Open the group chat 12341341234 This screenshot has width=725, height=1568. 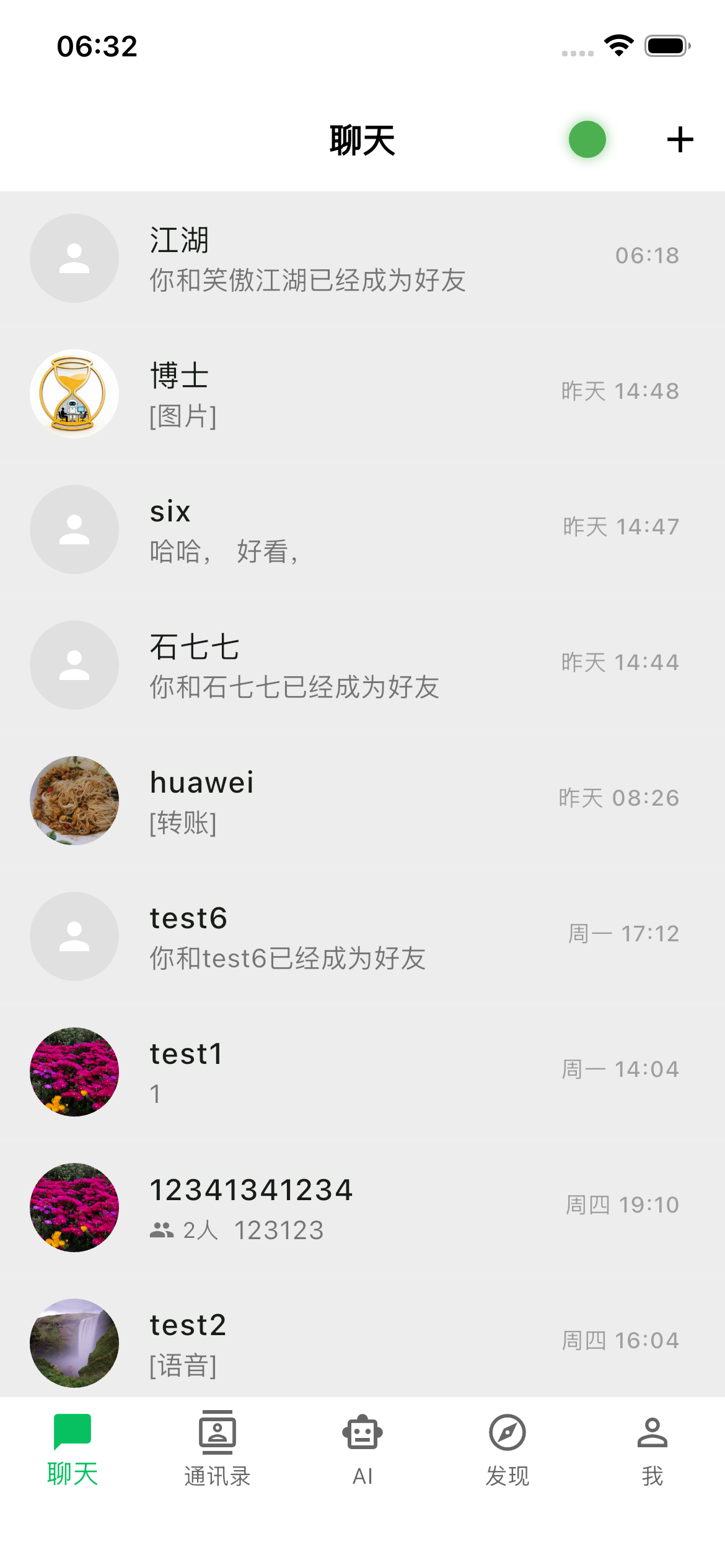(362, 1208)
